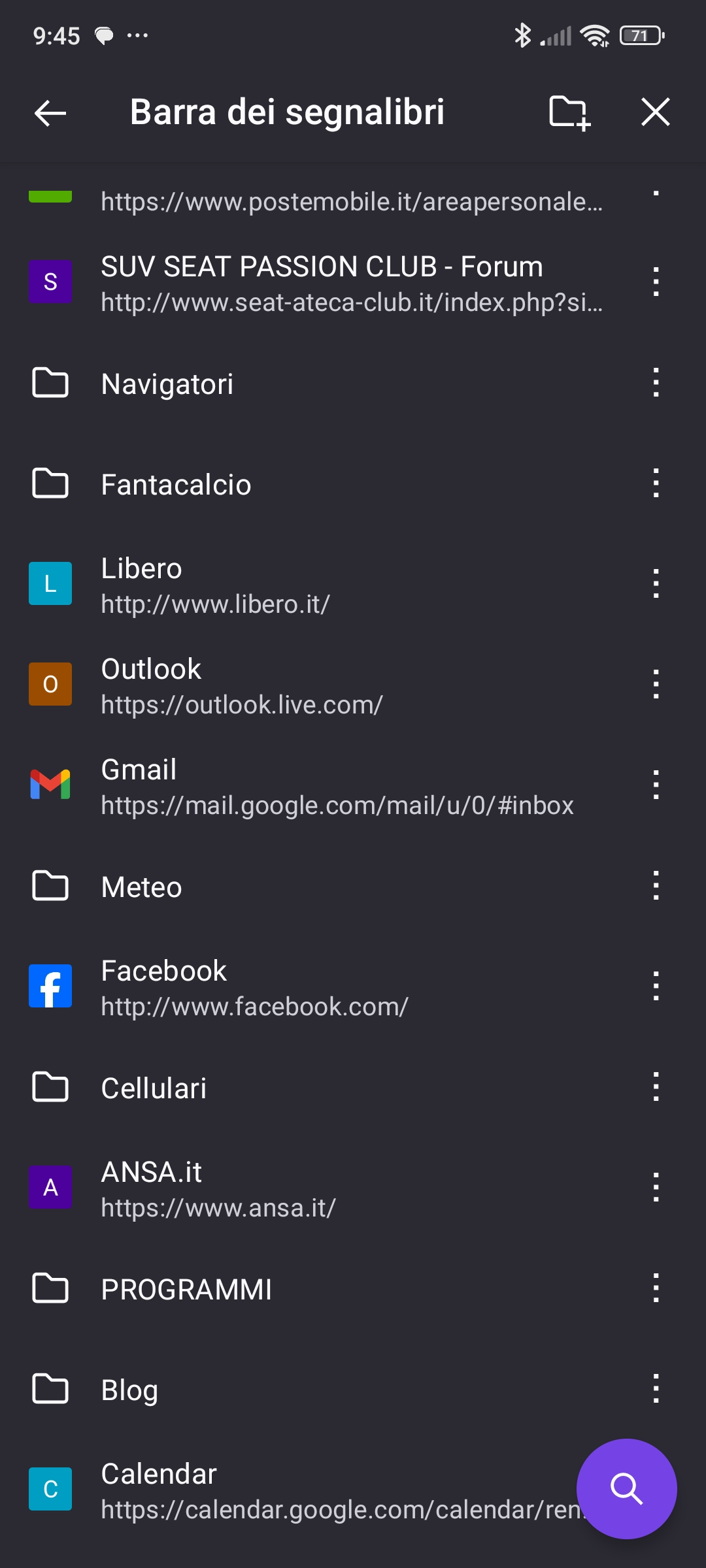
Task: Show options for the Meteo folder
Action: (x=656, y=886)
